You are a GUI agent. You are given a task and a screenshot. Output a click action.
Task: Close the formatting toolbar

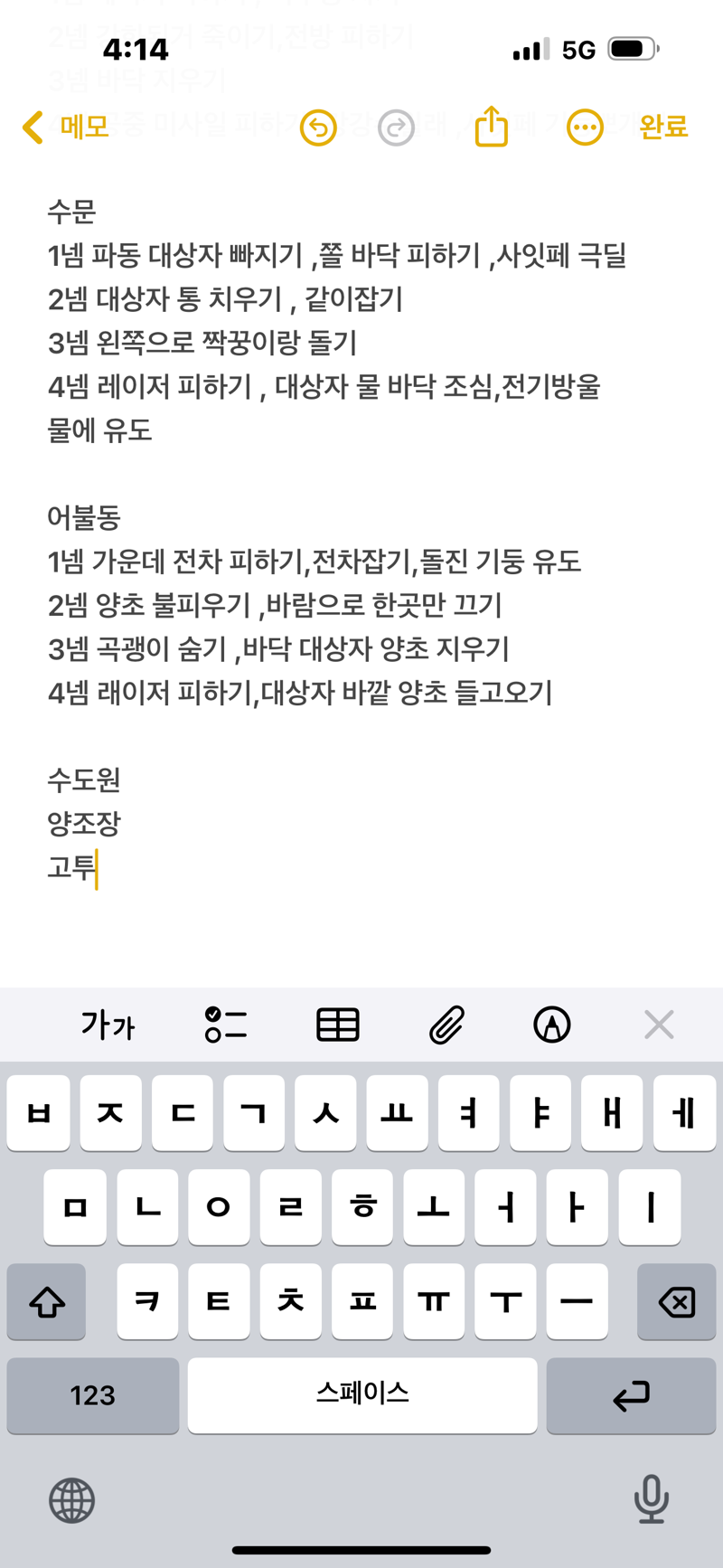point(659,1025)
